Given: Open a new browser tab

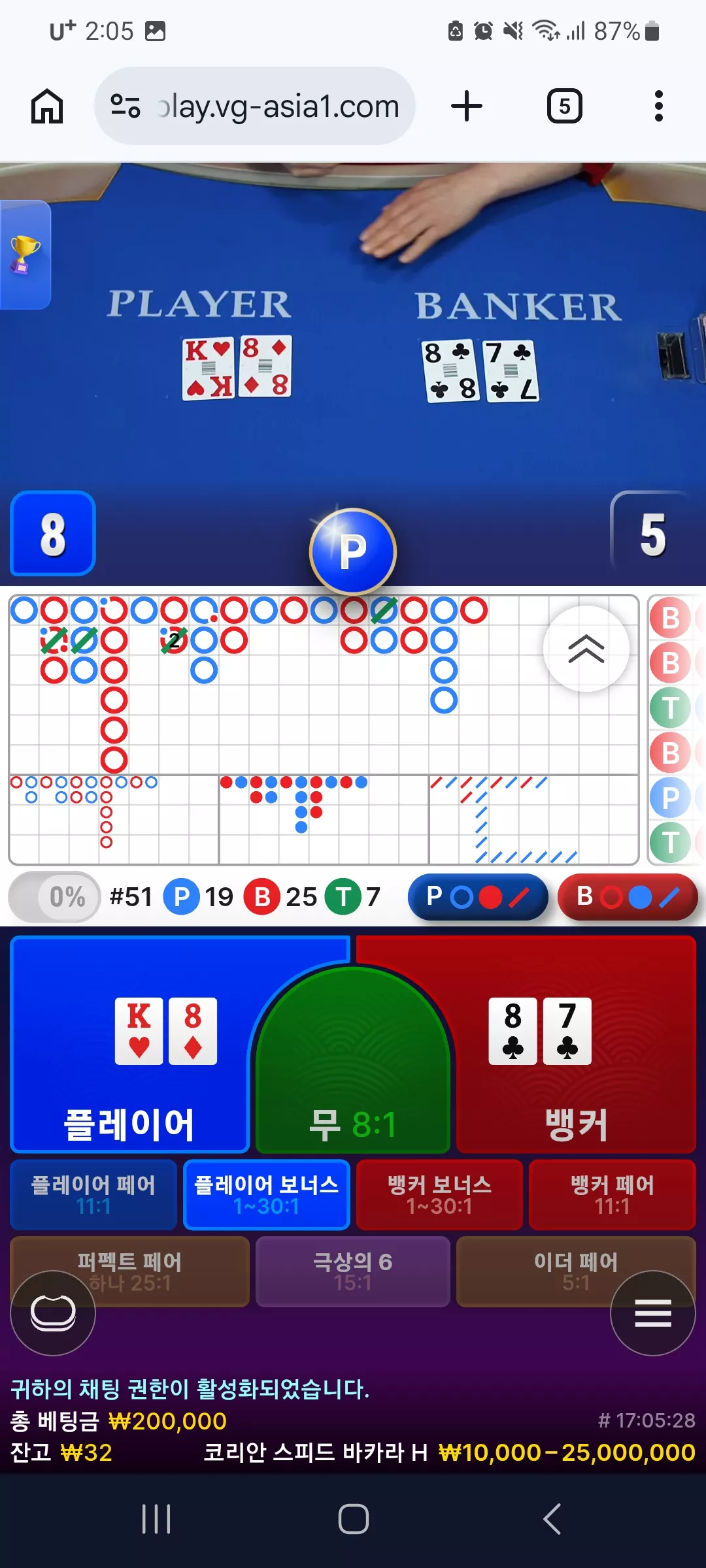Looking at the screenshot, I should pyautogui.click(x=467, y=106).
